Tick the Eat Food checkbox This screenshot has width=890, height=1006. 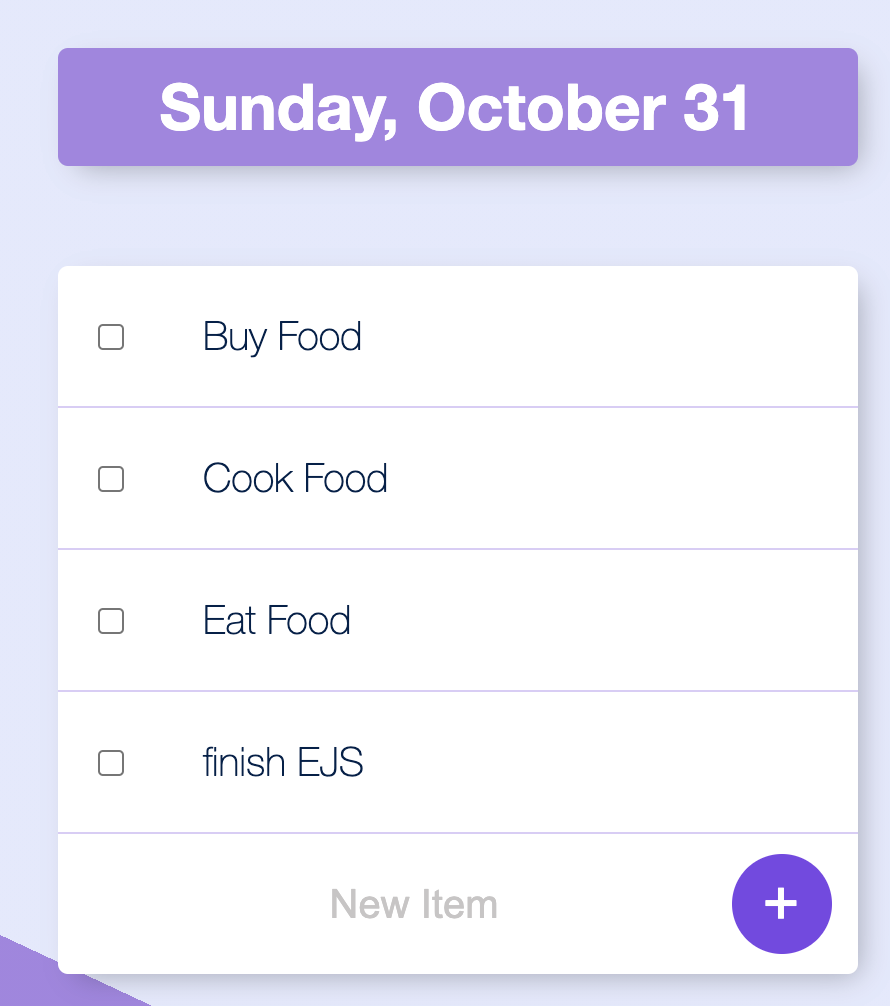click(x=111, y=621)
